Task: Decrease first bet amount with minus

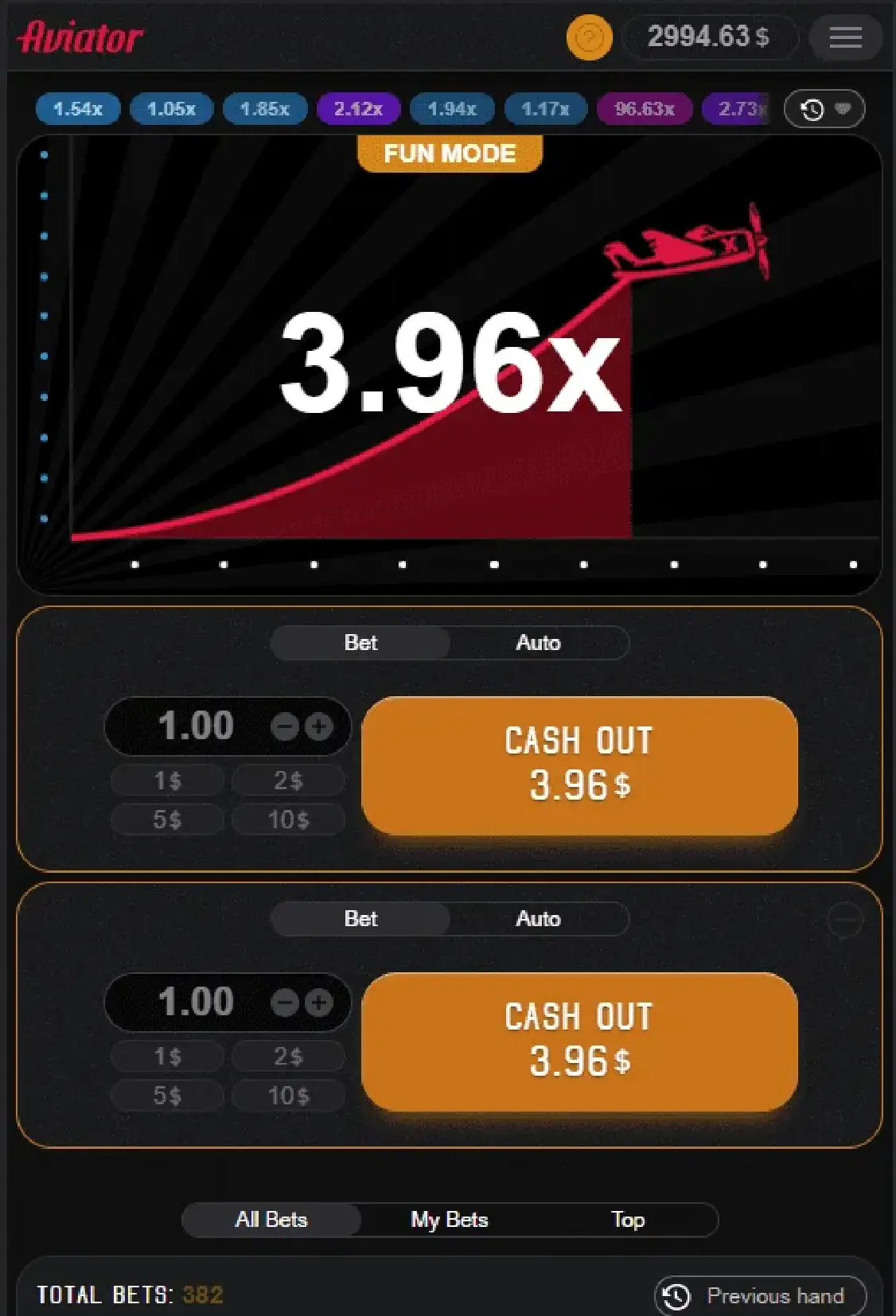Action: coord(285,726)
